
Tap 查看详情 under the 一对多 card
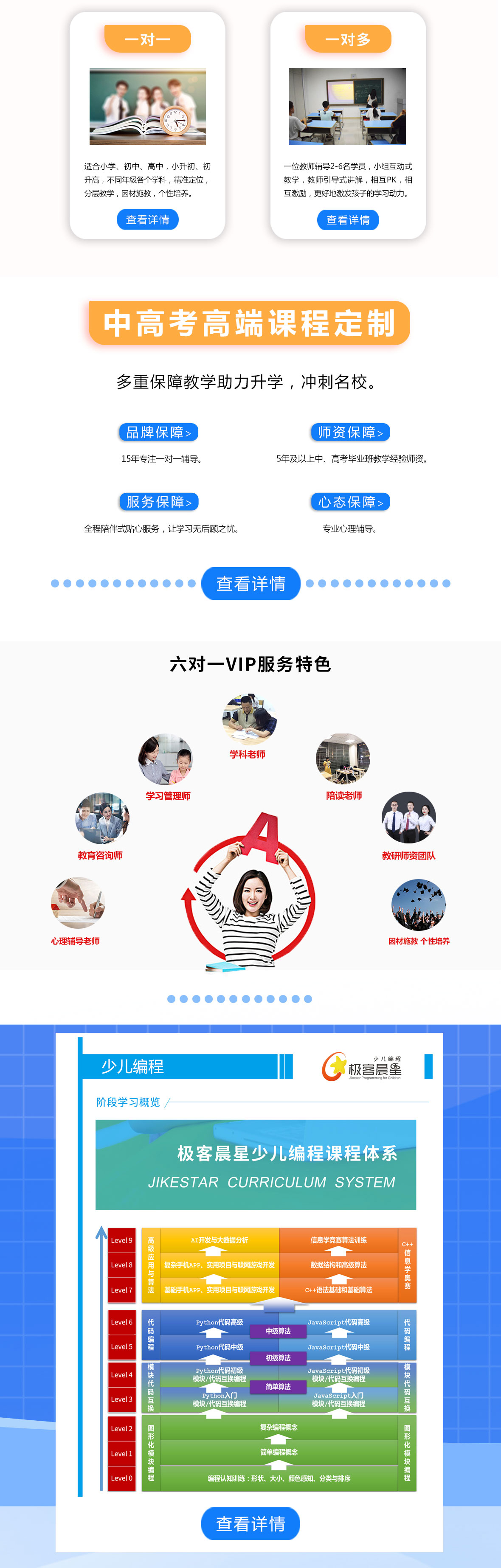[x=348, y=220]
